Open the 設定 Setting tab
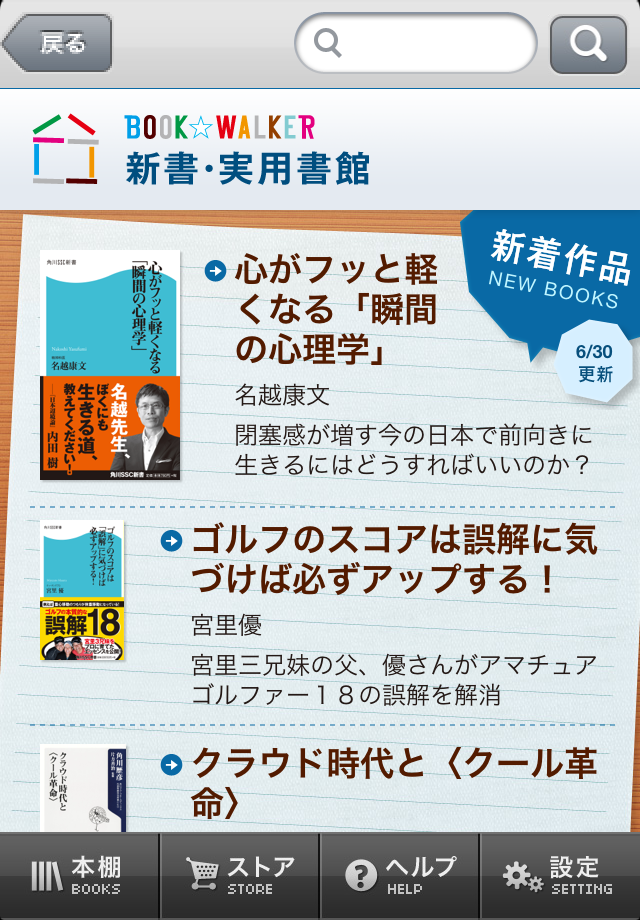The width and height of the screenshot is (640, 920). click(x=560, y=875)
